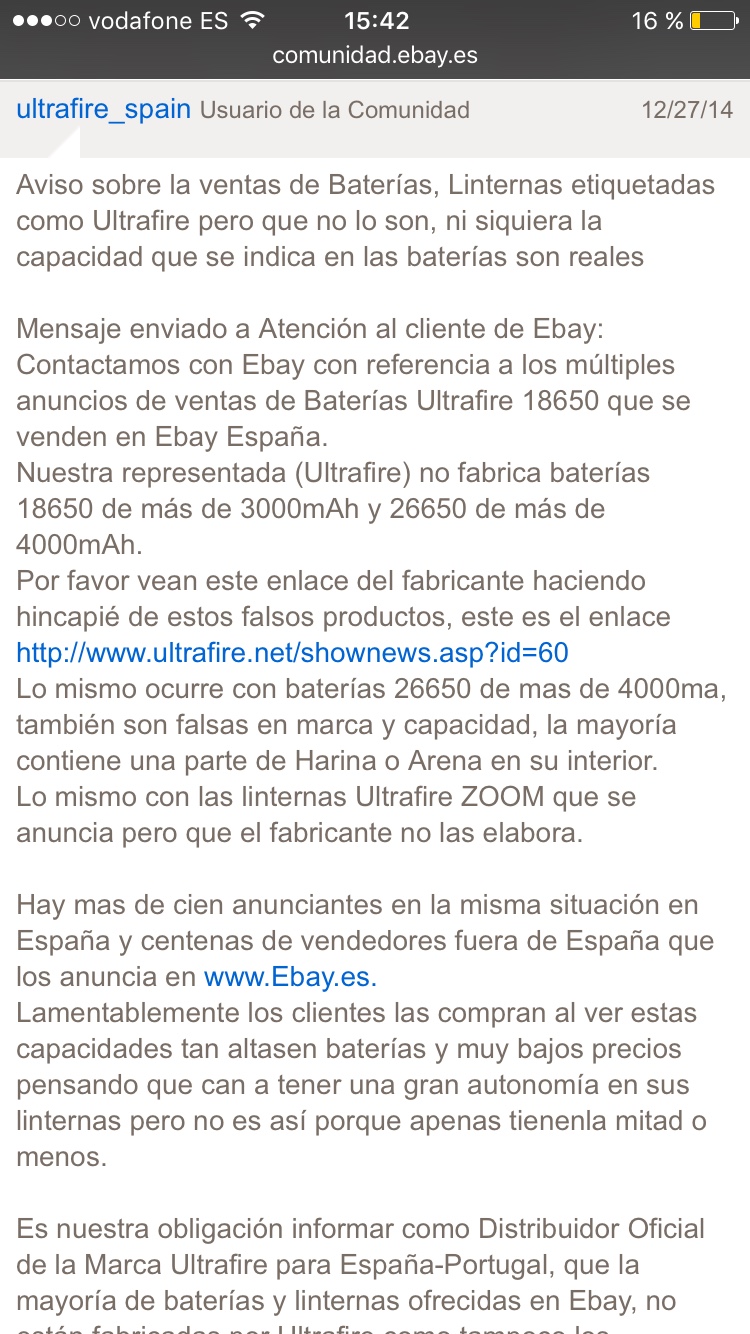Tap the comunidad.ebay.es address bar
The height and width of the screenshot is (1334, 750).
tap(375, 55)
